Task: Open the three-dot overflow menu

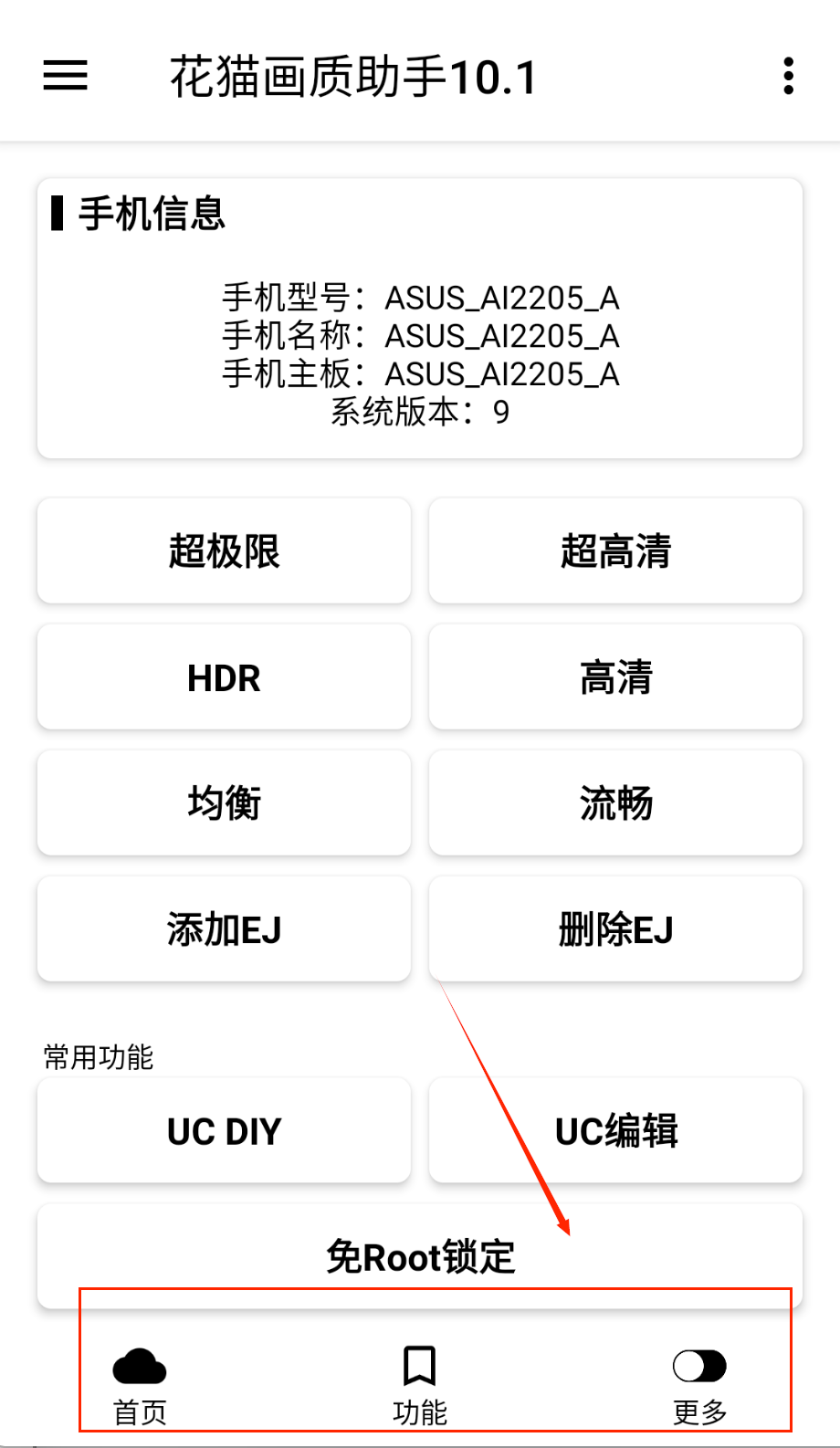Action: (789, 76)
